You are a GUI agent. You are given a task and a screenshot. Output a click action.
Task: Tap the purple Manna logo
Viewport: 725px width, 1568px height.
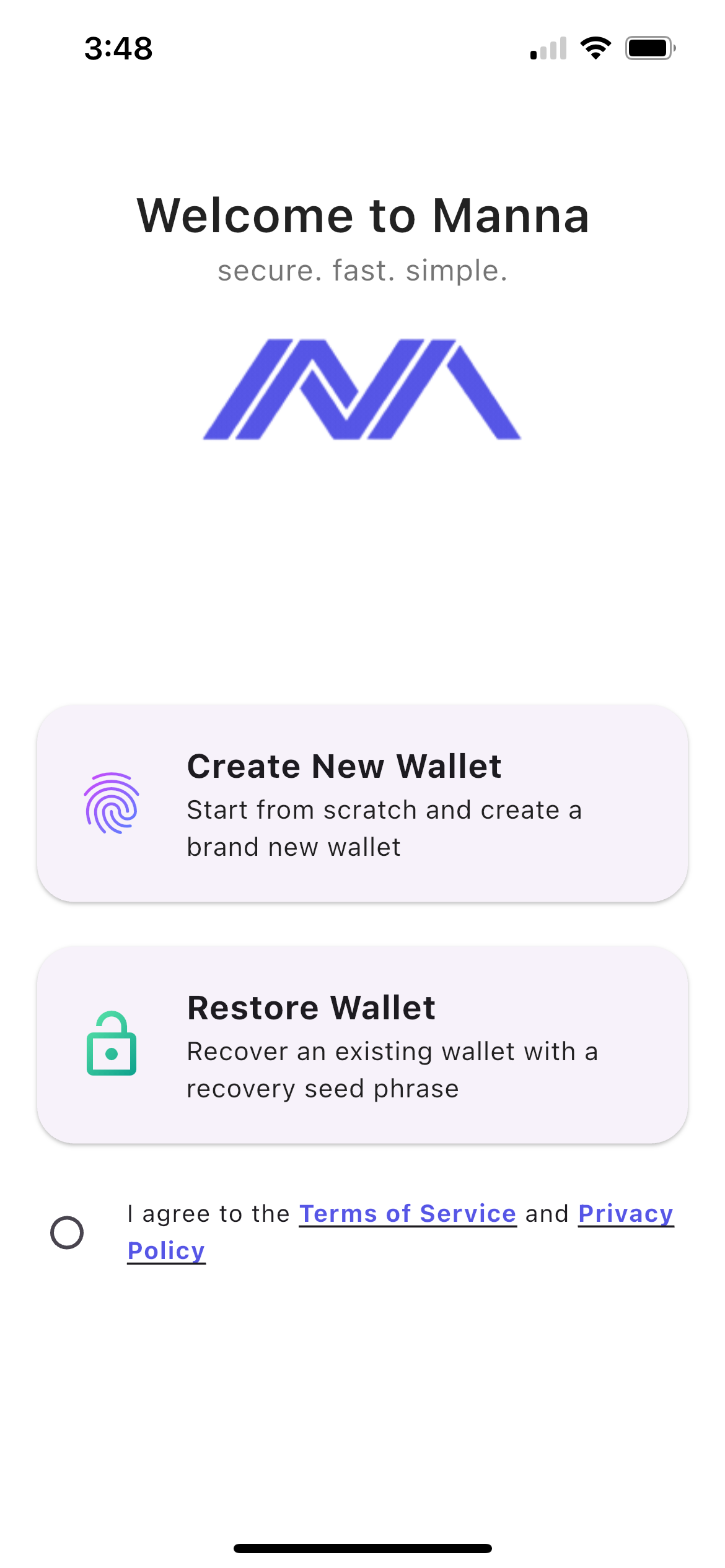pos(362,391)
